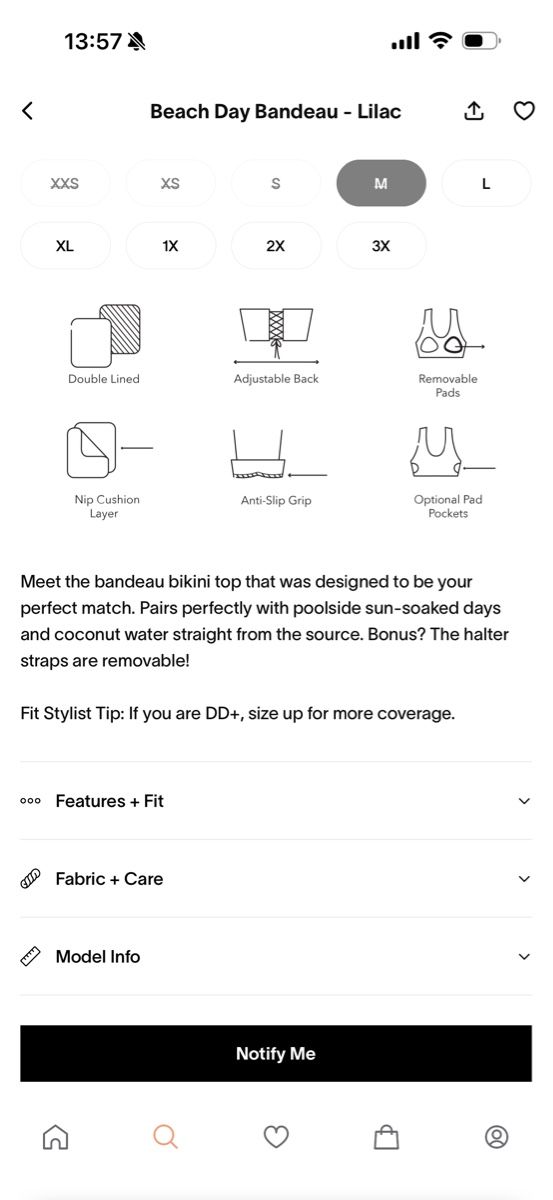Open the Model Info section
This screenshot has width=553, height=1200.
[276, 957]
